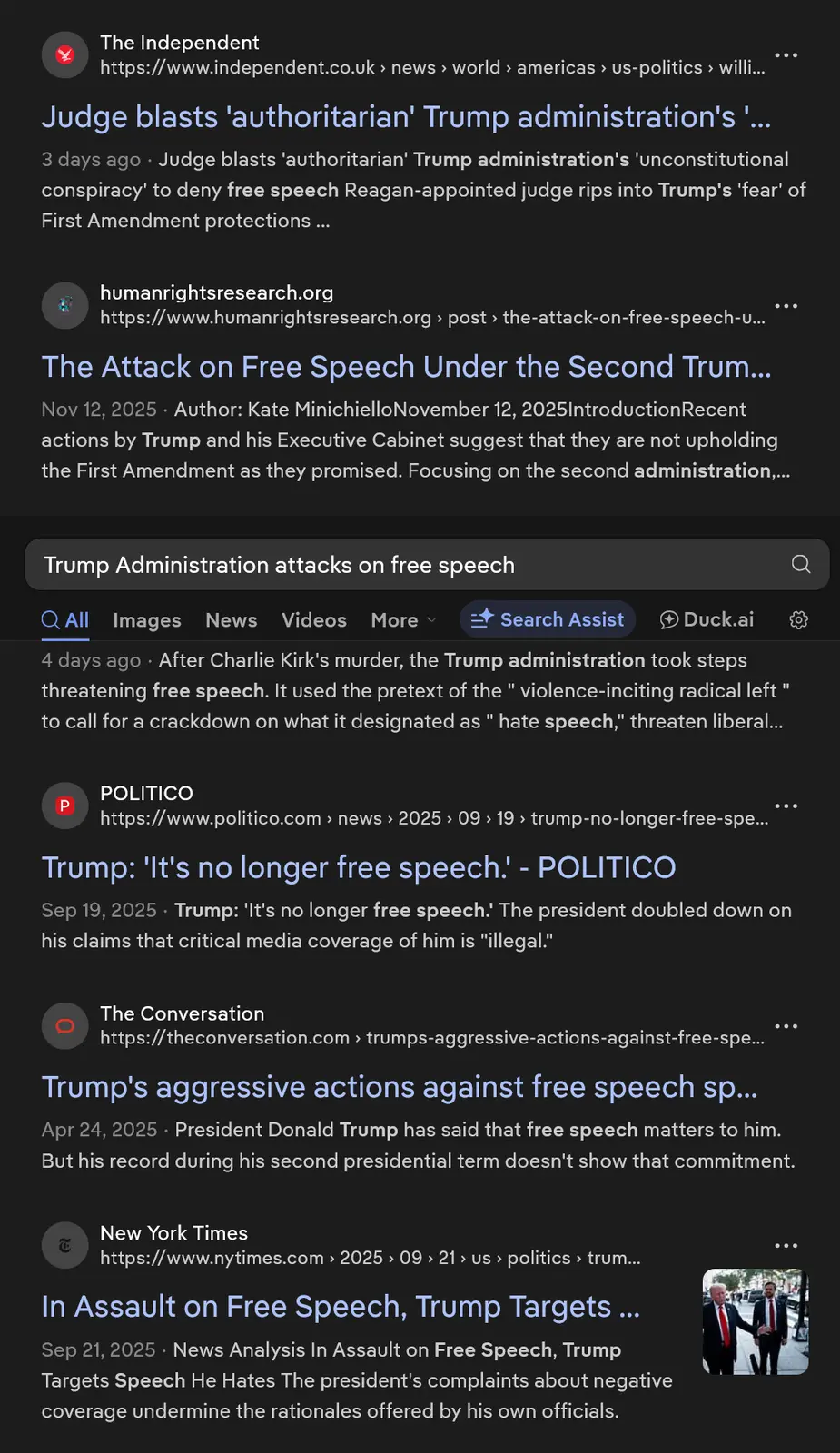Open The Conversation's Trump free speech article
The image size is (840, 1453).
click(x=399, y=1087)
